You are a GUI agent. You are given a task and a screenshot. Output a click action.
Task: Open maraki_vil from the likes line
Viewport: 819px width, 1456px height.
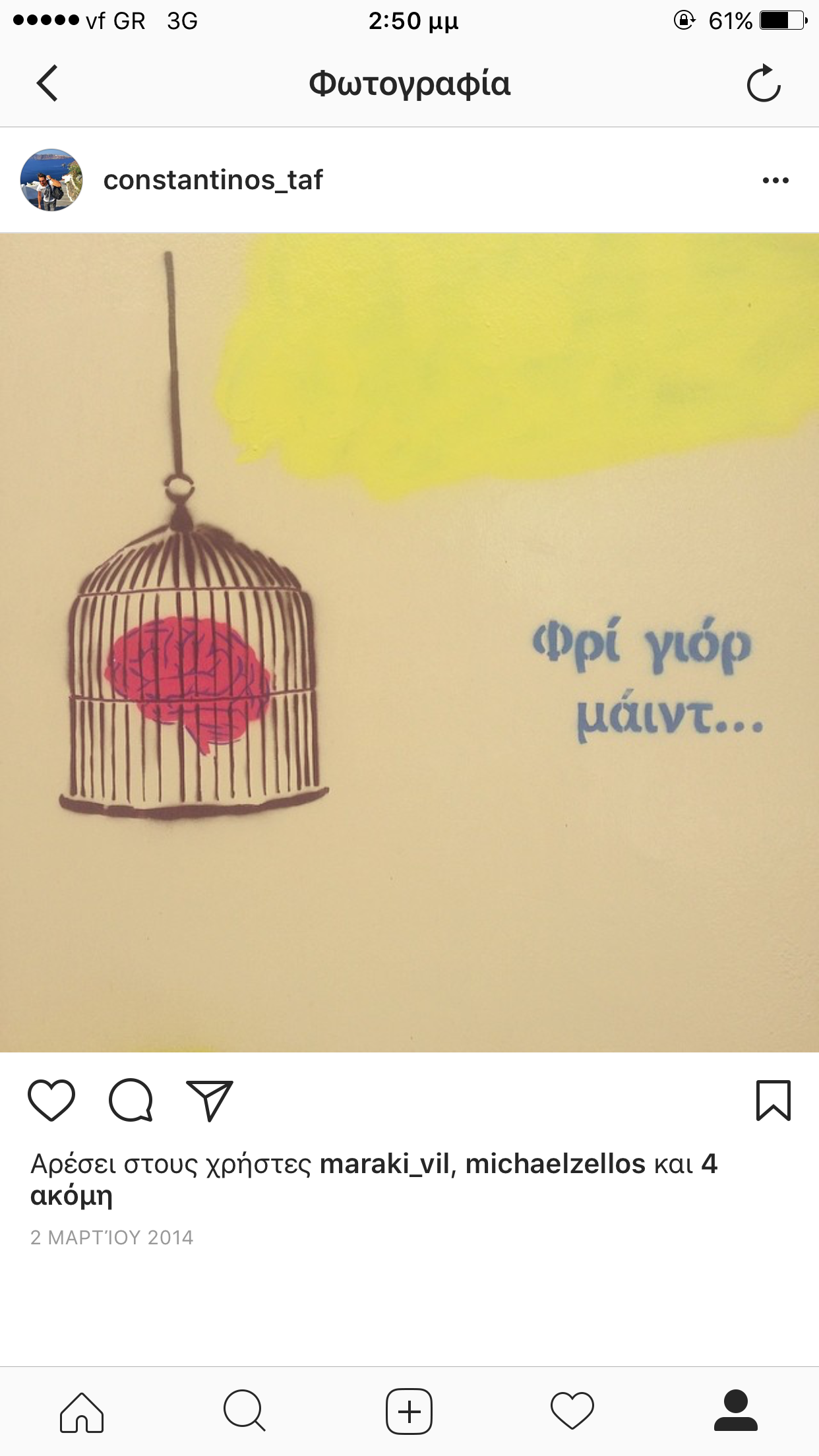(x=384, y=1165)
